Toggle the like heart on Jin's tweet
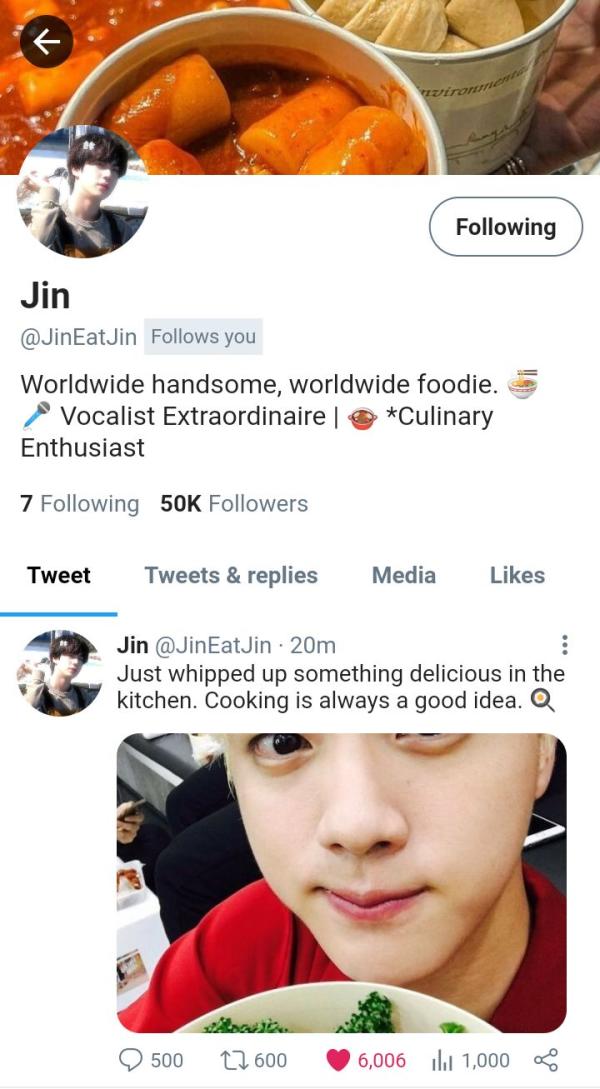The height and width of the screenshot is (1089, 600). point(338,1060)
